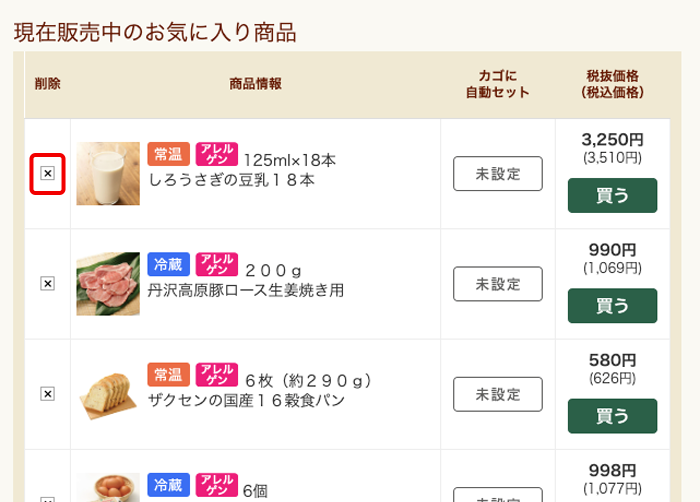Delete 丹沢高原豚ロース生姜焼き用 from favorites
This screenshot has height=502, width=700.
(x=47, y=284)
